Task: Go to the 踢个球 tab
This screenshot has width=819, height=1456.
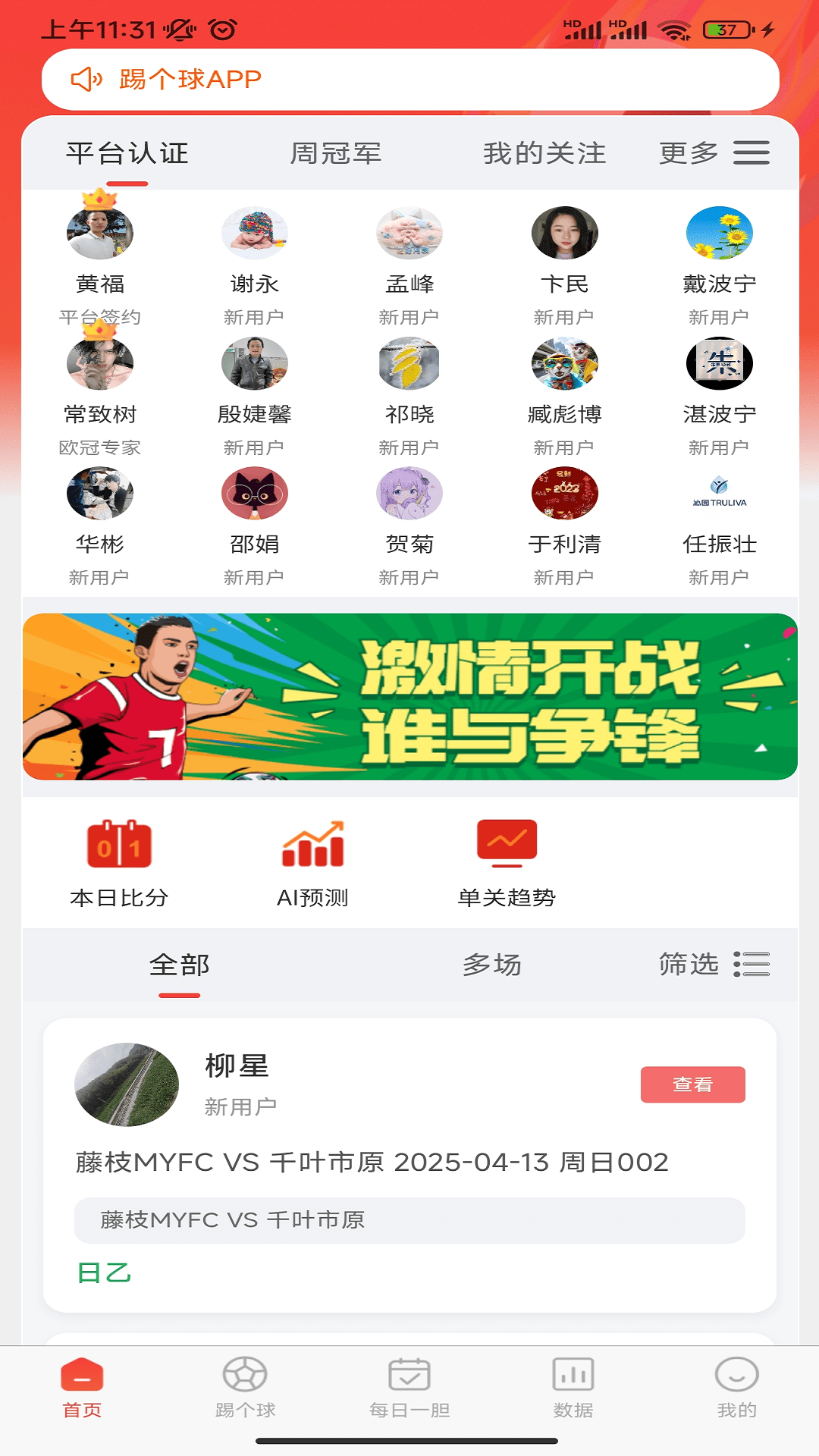Action: pyautogui.click(x=245, y=1388)
